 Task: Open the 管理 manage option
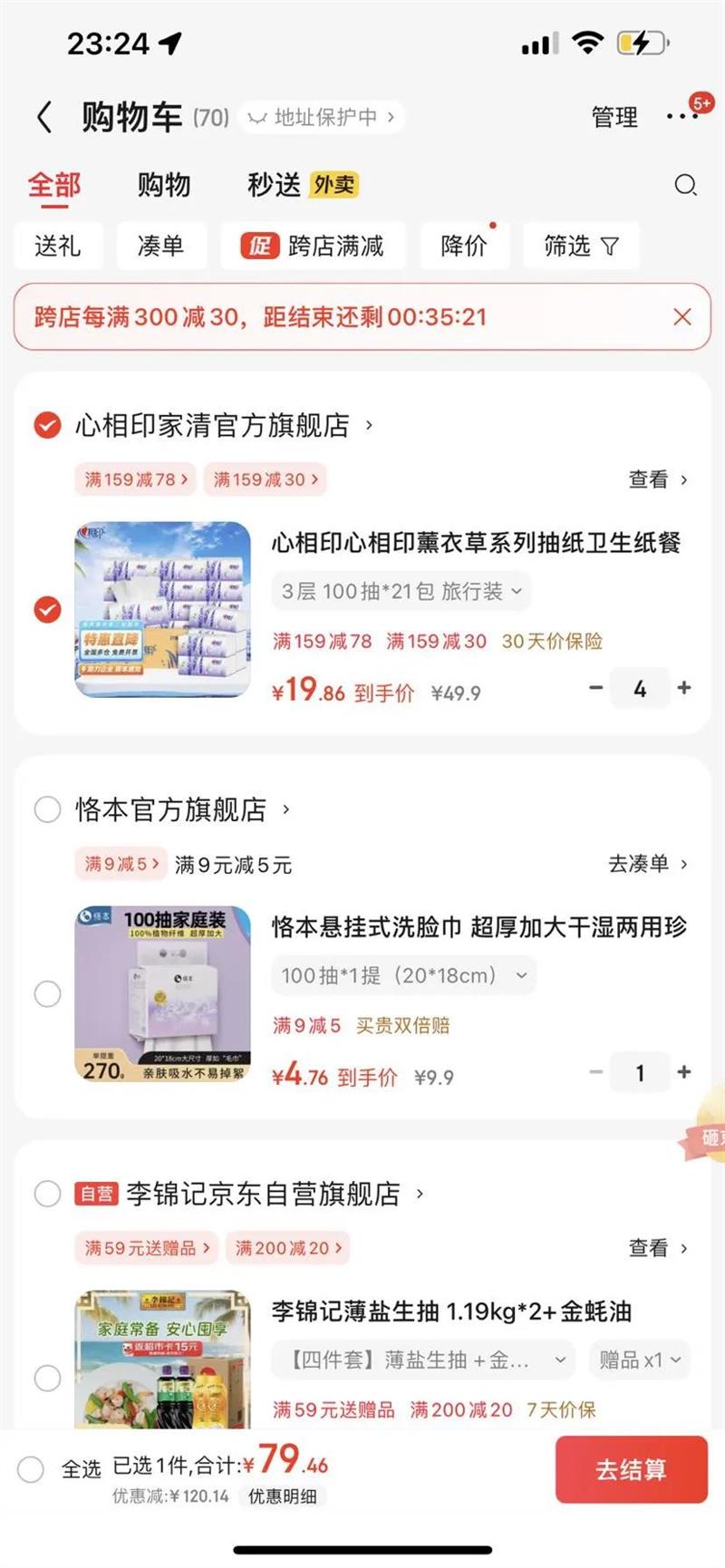(x=614, y=117)
